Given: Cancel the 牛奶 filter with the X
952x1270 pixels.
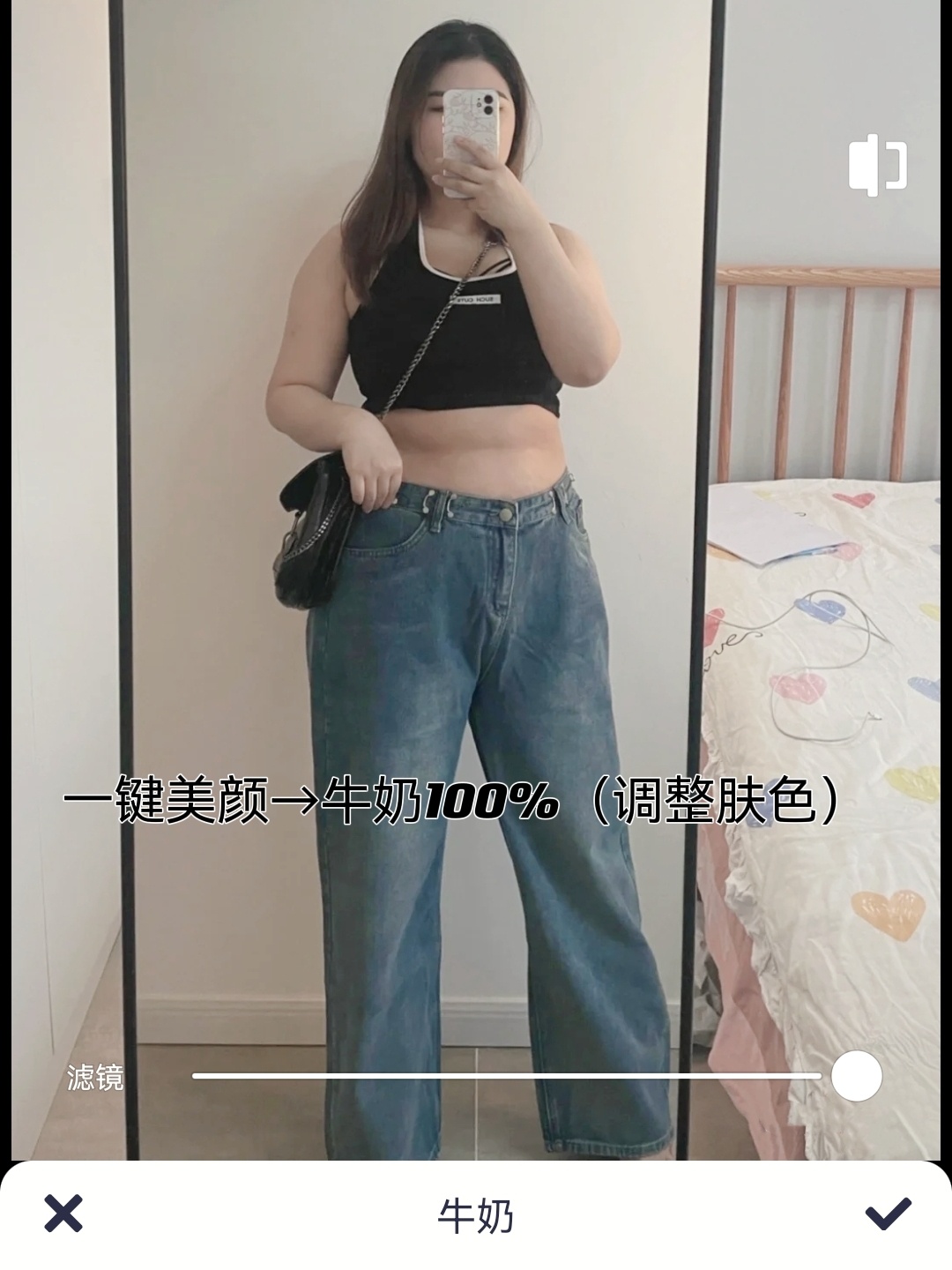Looking at the screenshot, I should [x=63, y=1214].
